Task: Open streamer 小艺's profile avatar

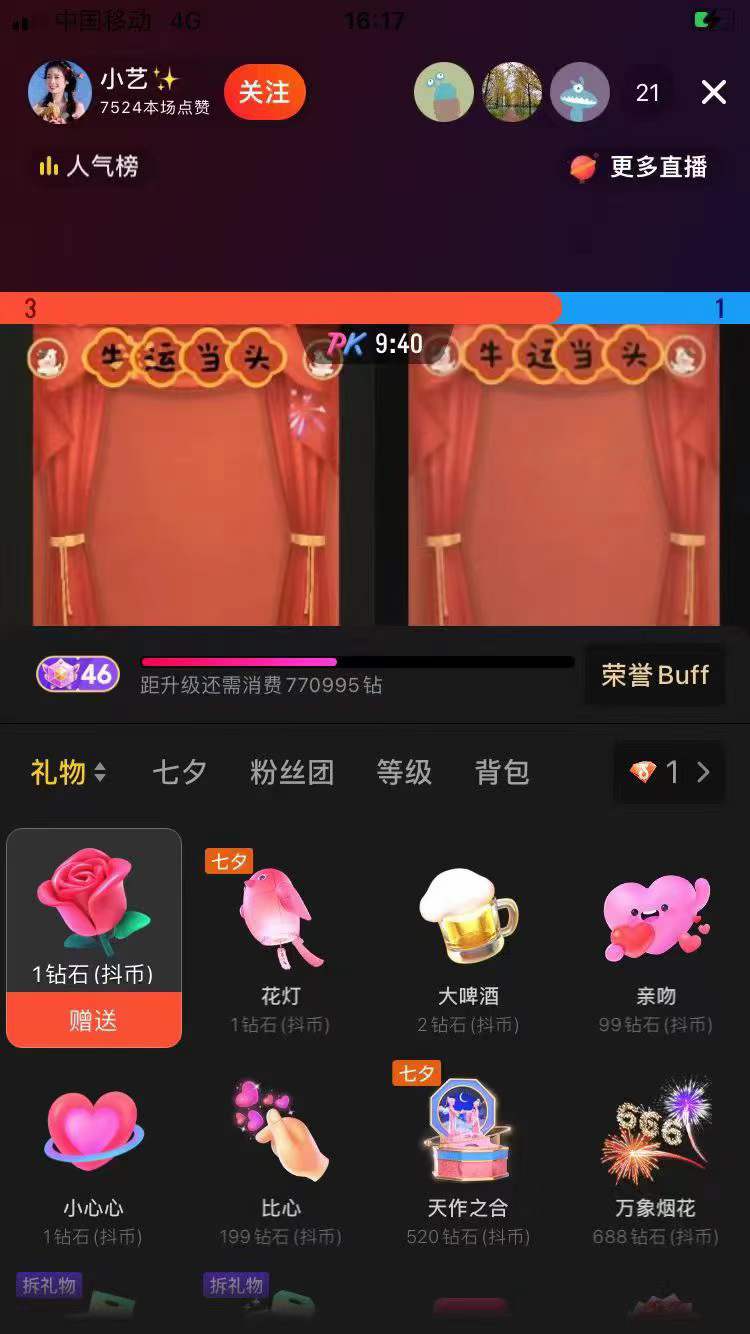Action: (x=59, y=92)
